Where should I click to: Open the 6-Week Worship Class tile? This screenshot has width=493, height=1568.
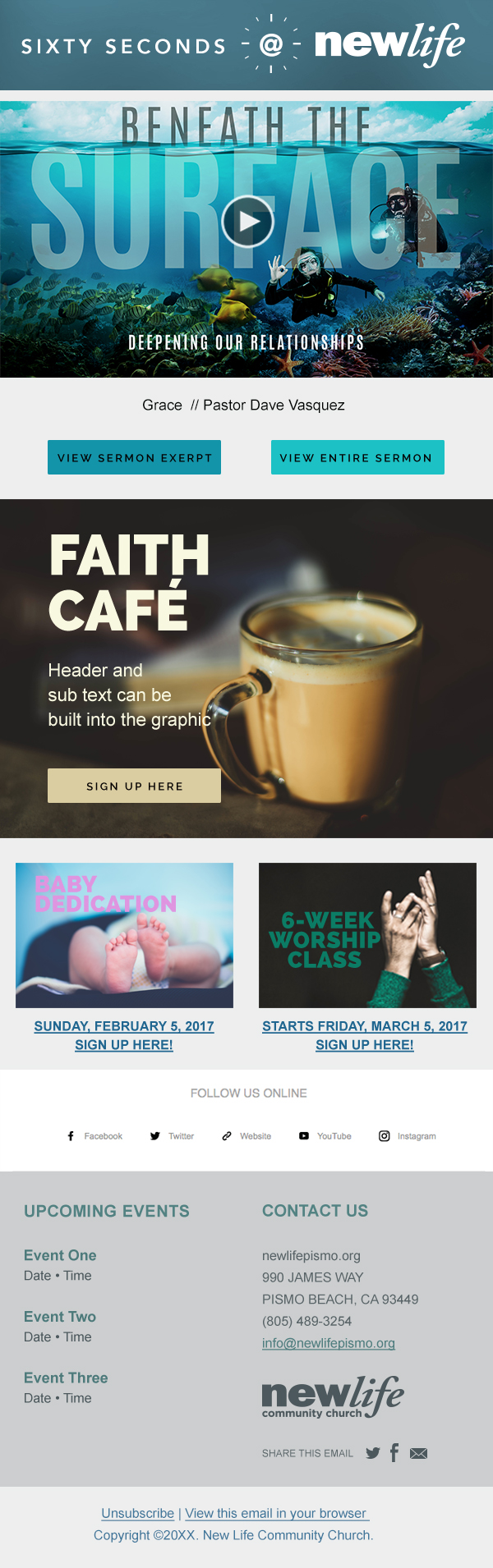coord(367,935)
